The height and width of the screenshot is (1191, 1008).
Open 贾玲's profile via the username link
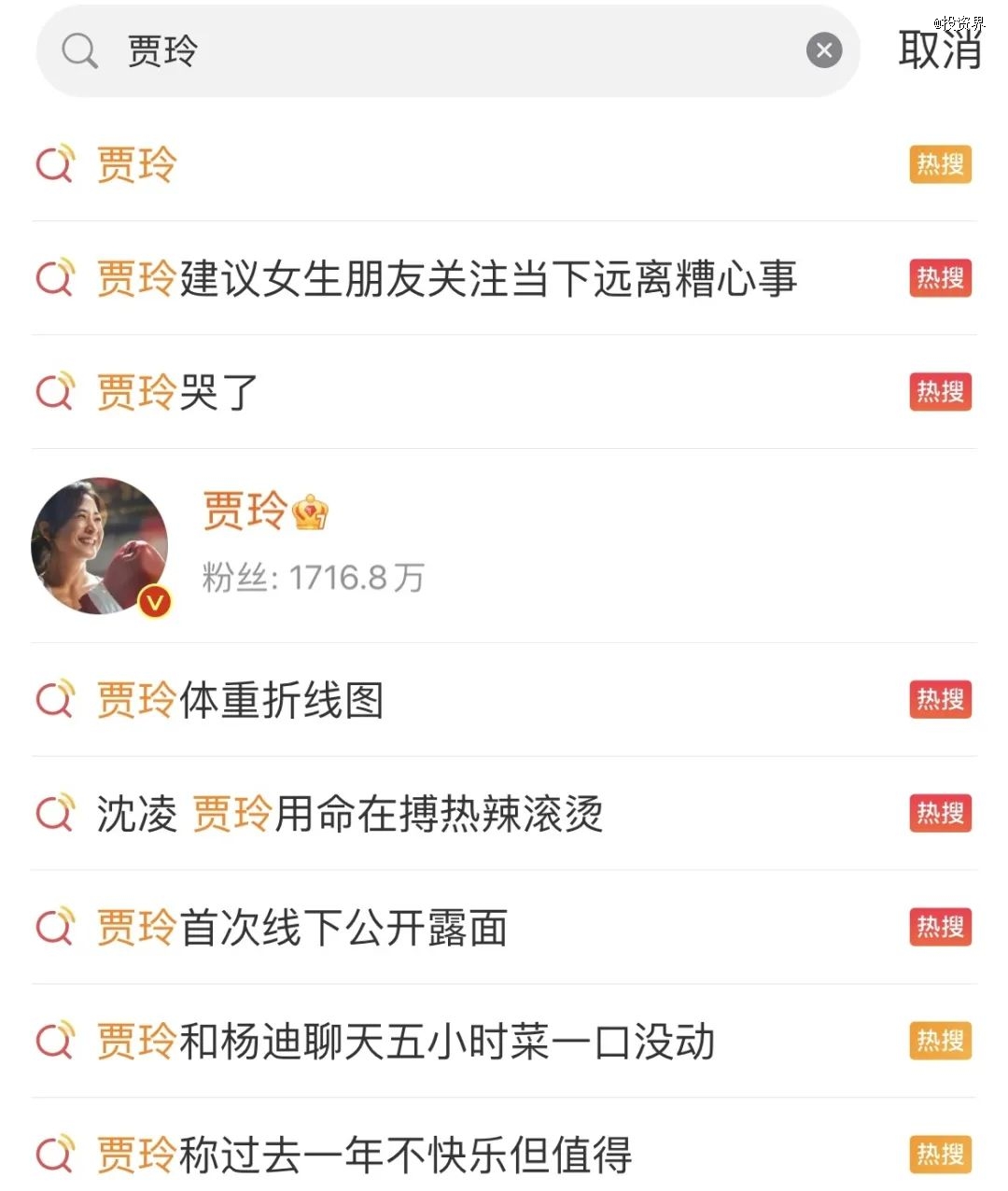(x=243, y=510)
